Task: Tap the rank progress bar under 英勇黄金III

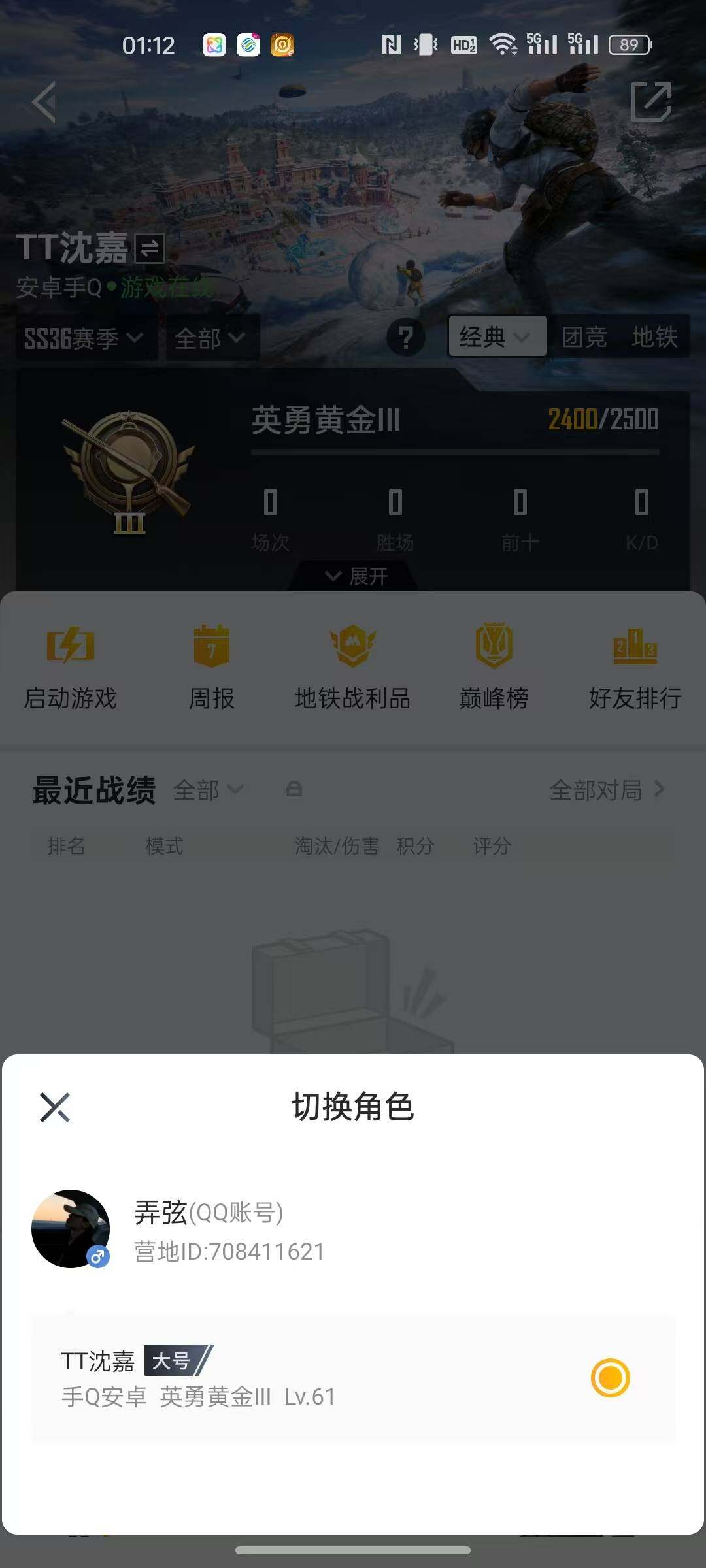Action: point(456,449)
